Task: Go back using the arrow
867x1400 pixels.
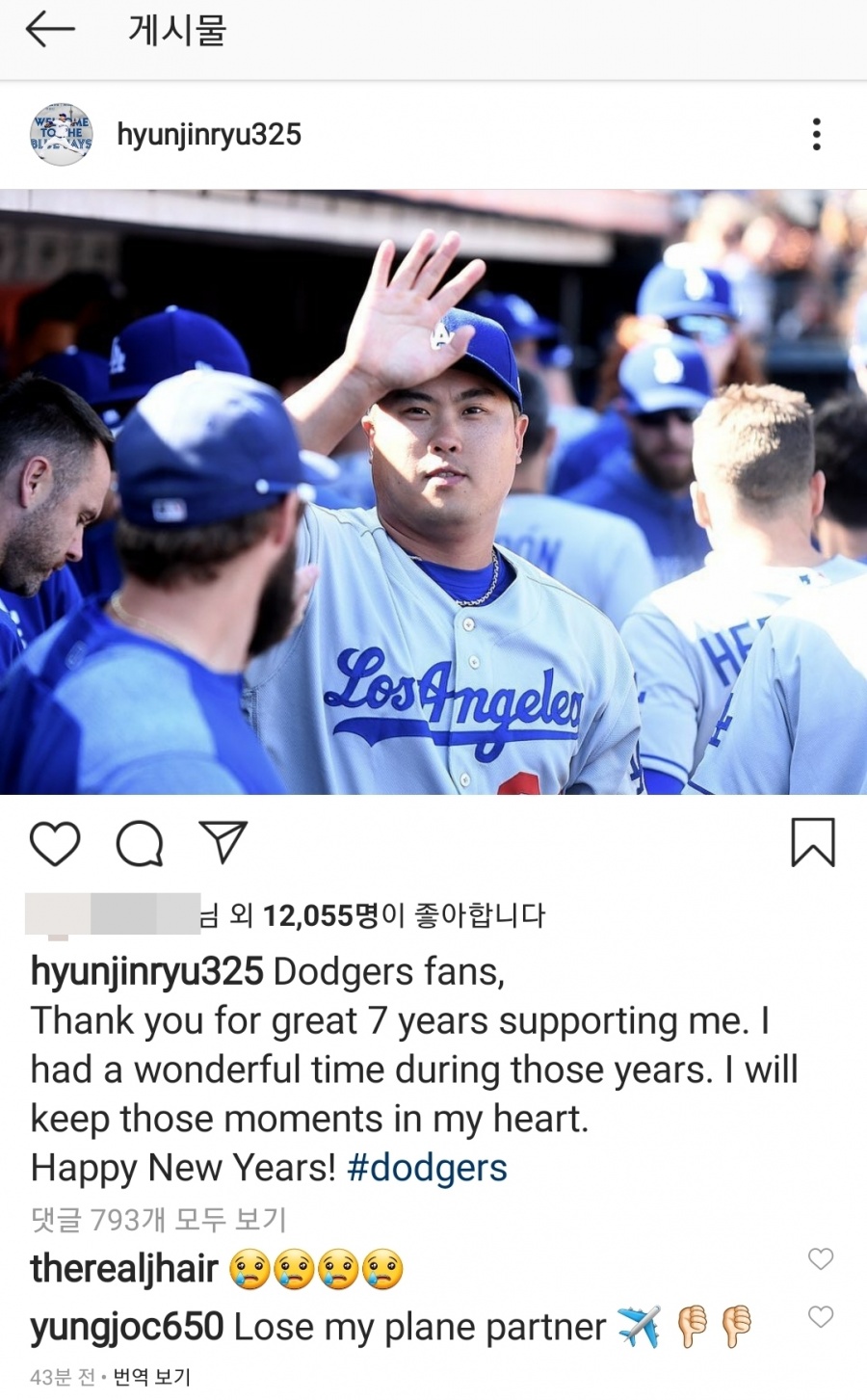Action: tap(49, 31)
